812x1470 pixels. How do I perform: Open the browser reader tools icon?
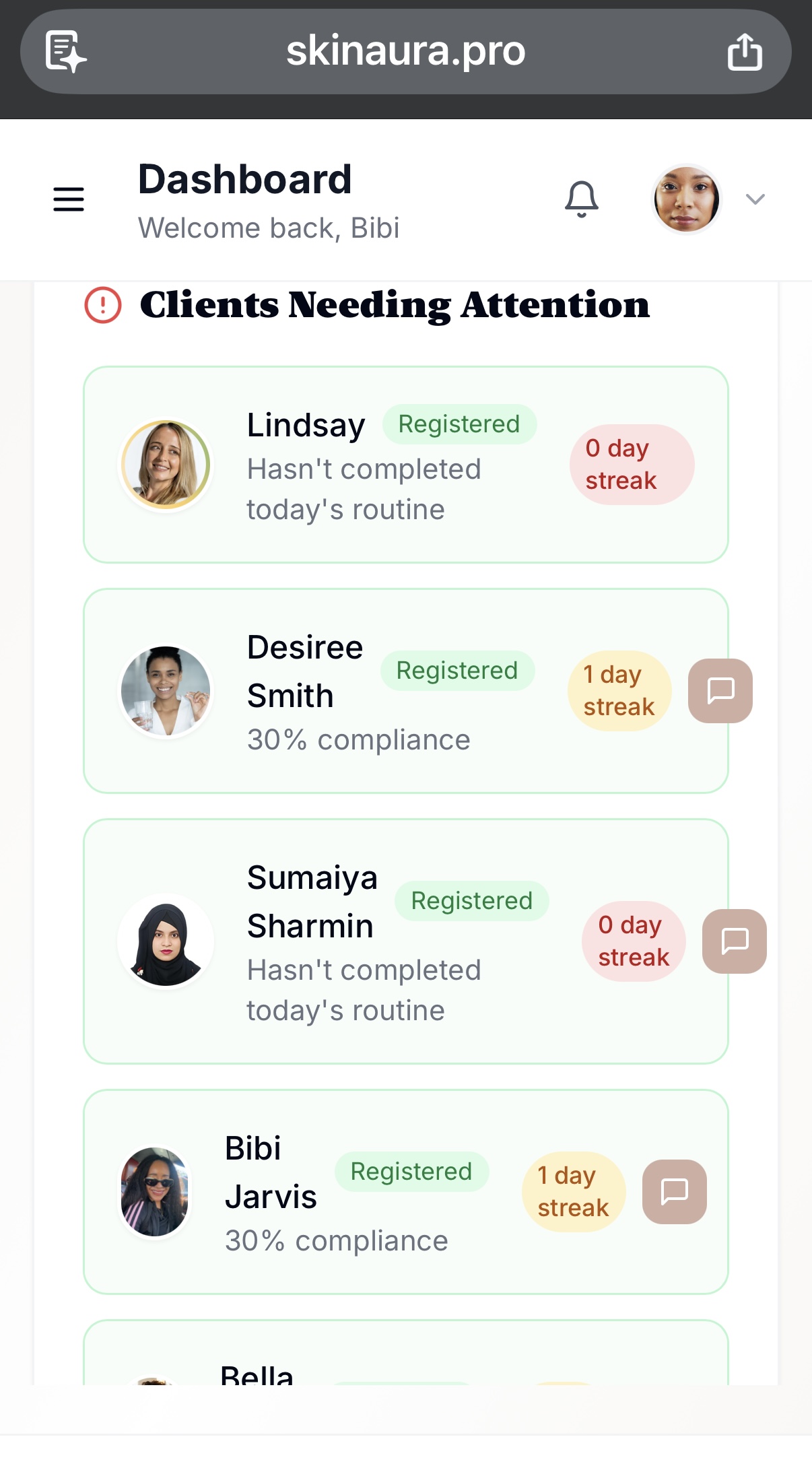65,52
